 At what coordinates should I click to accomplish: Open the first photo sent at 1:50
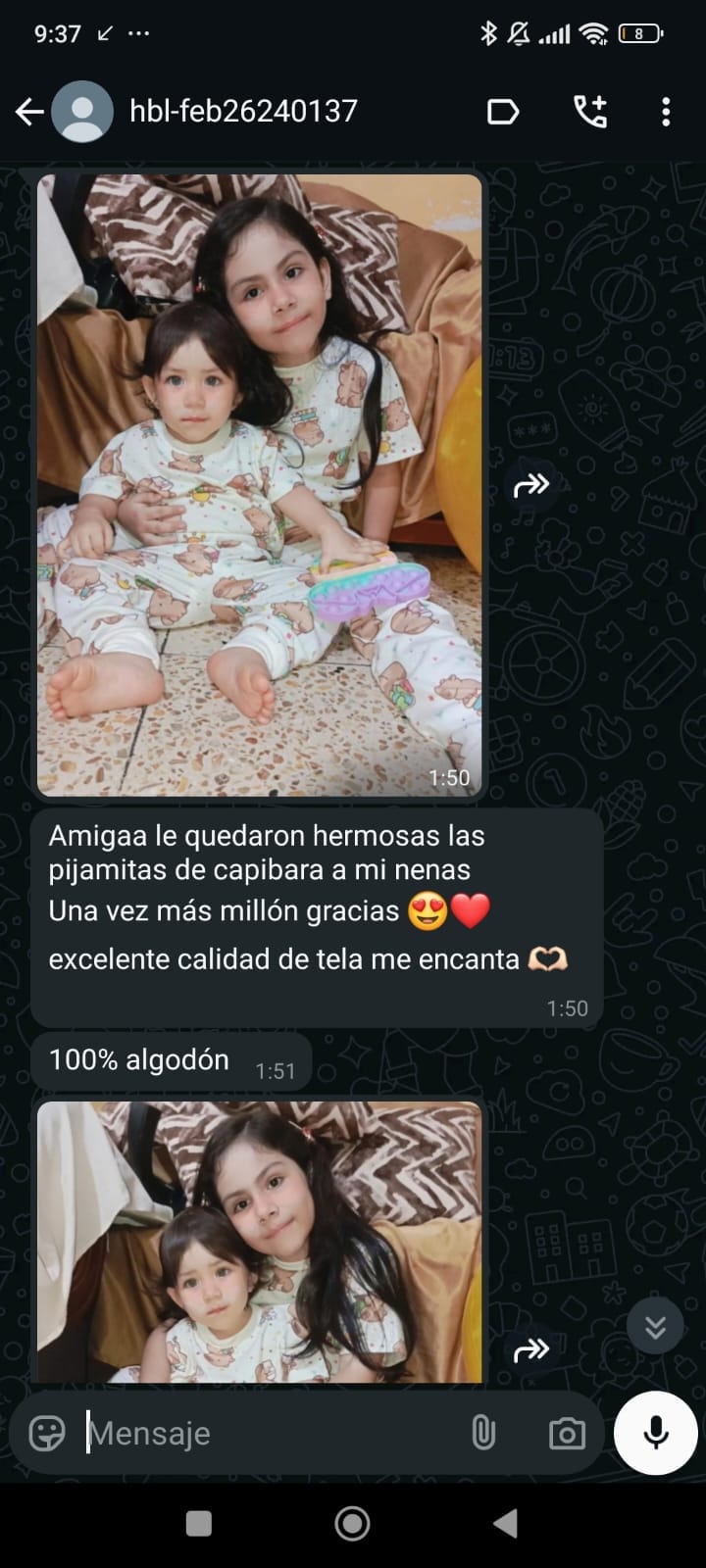tap(259, 484)
